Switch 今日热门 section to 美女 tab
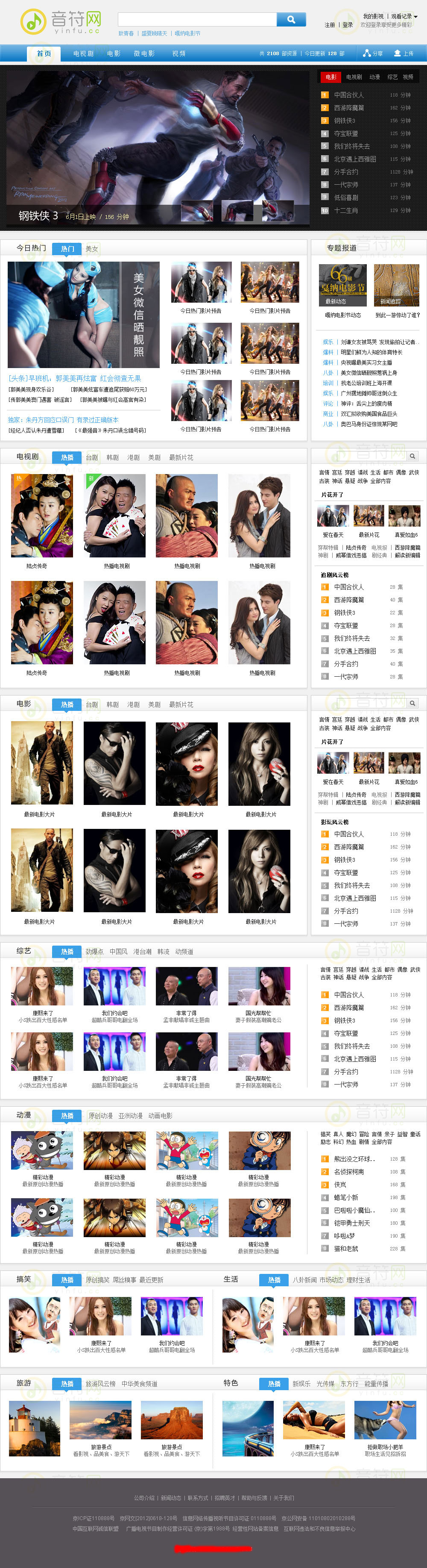This screenshot has width=427, height=1568. click(91, 249)
